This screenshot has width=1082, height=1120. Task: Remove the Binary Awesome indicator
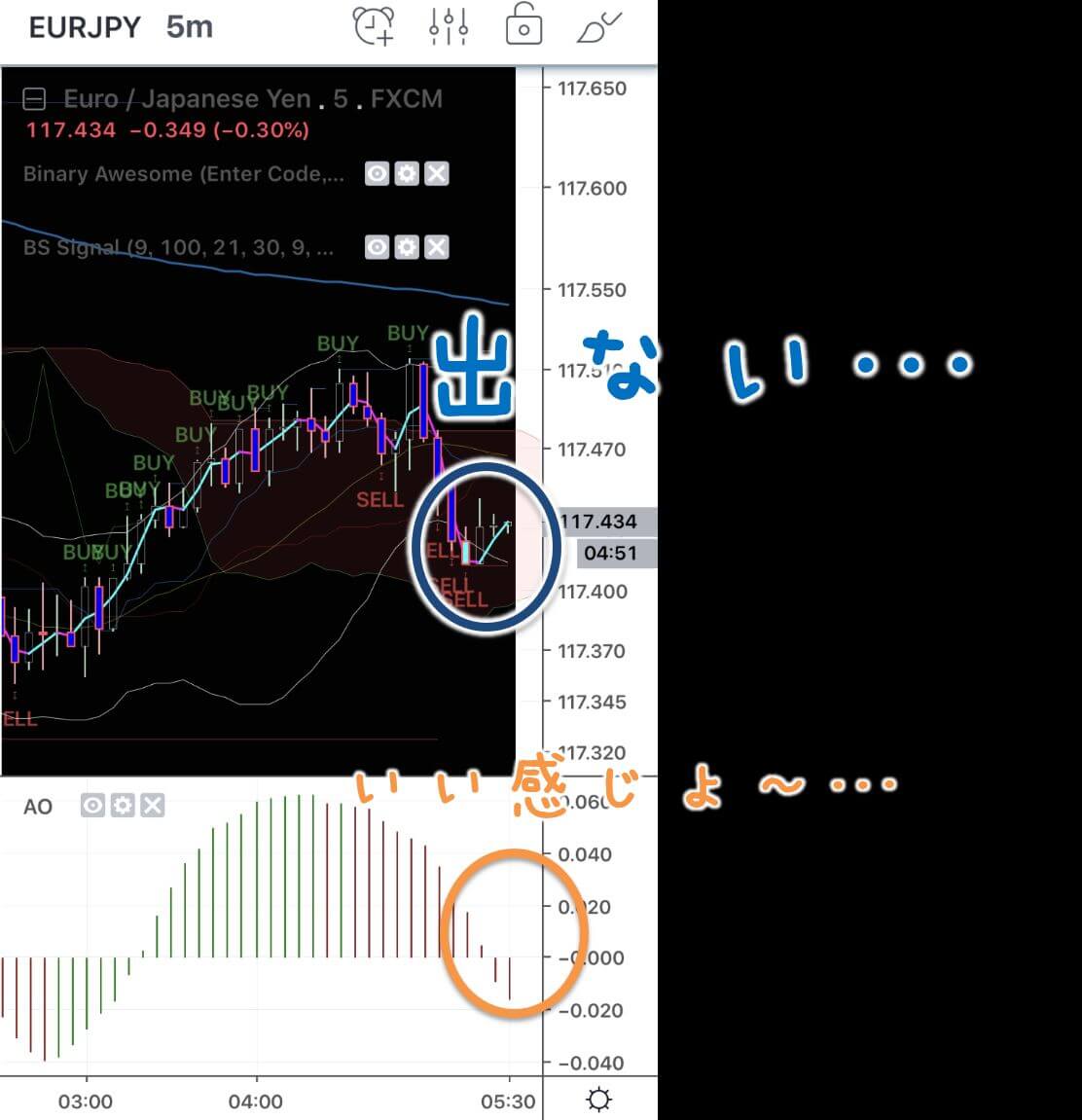pos(437,174)
